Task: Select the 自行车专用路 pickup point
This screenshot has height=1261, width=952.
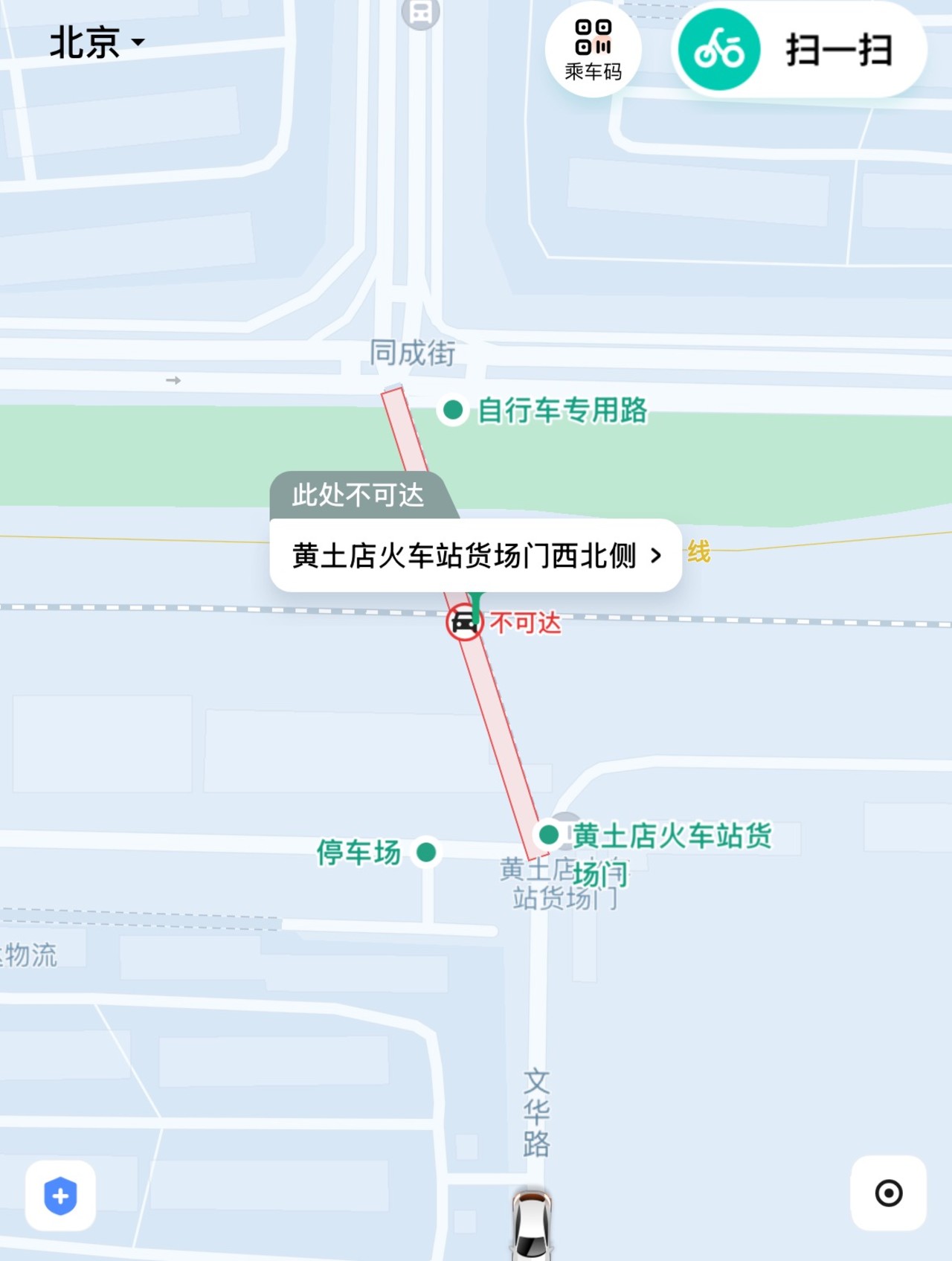Action: pos(453,410)
